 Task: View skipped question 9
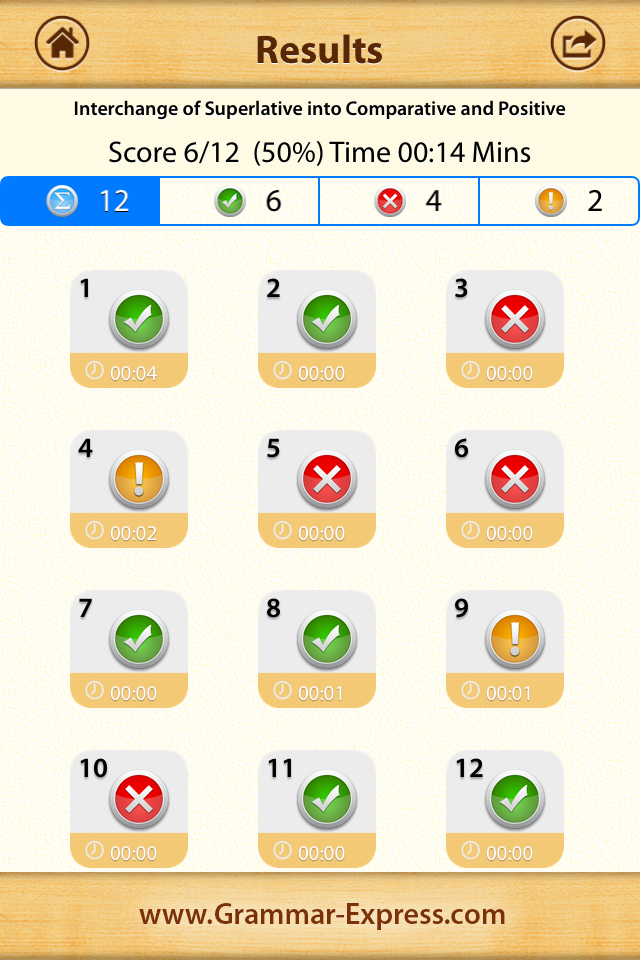[x=505, y=648]
